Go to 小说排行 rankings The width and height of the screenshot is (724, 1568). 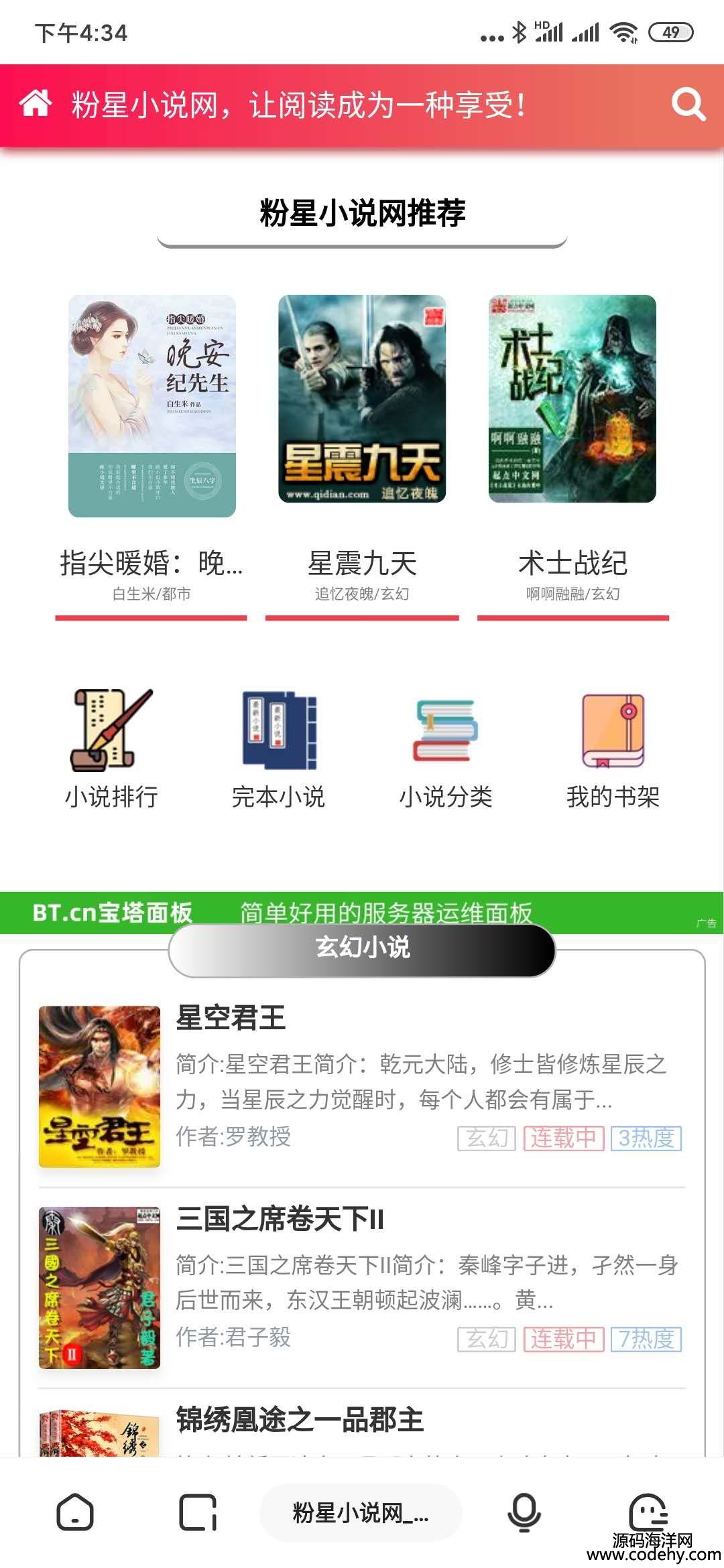[x=111, y=748]
